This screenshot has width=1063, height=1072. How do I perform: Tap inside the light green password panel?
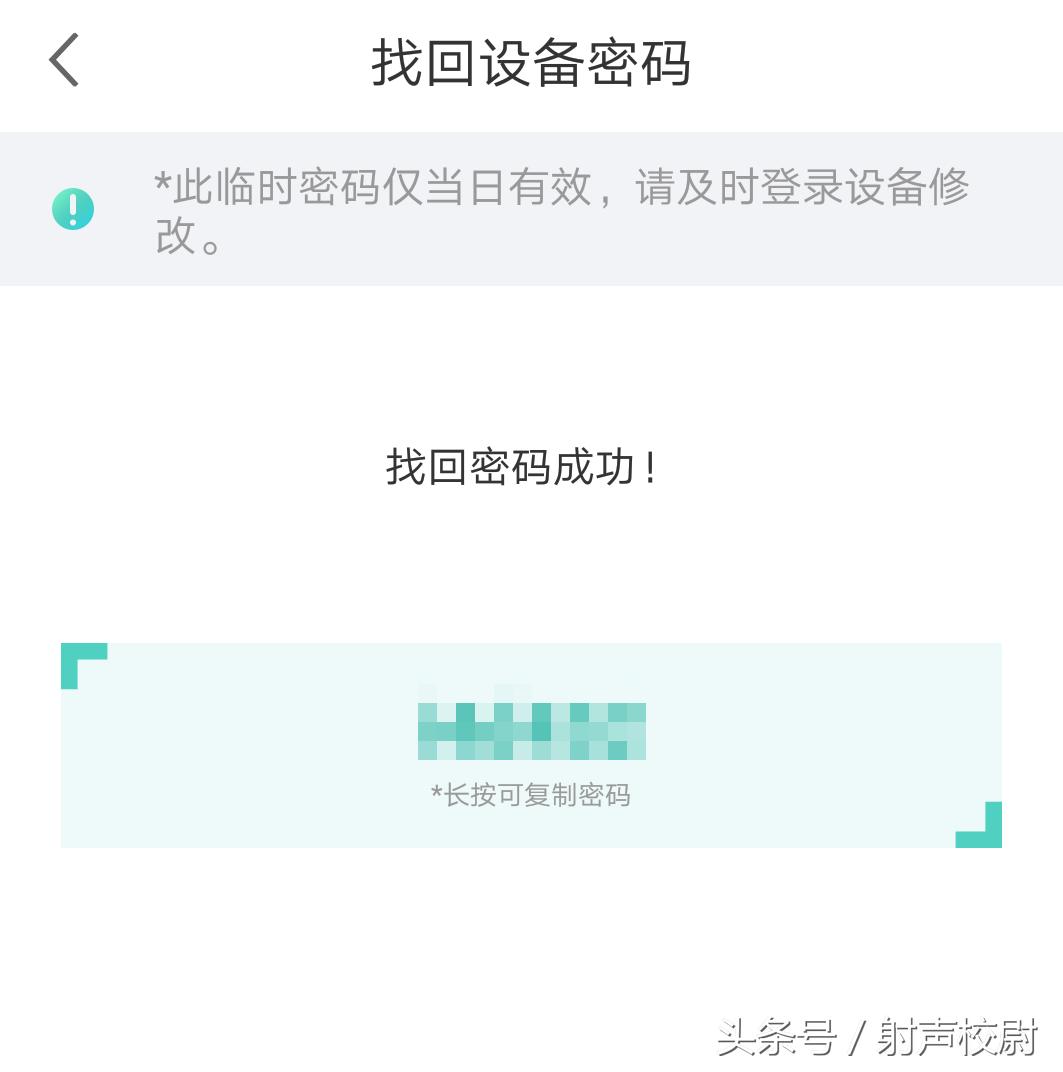click(531, 746)
